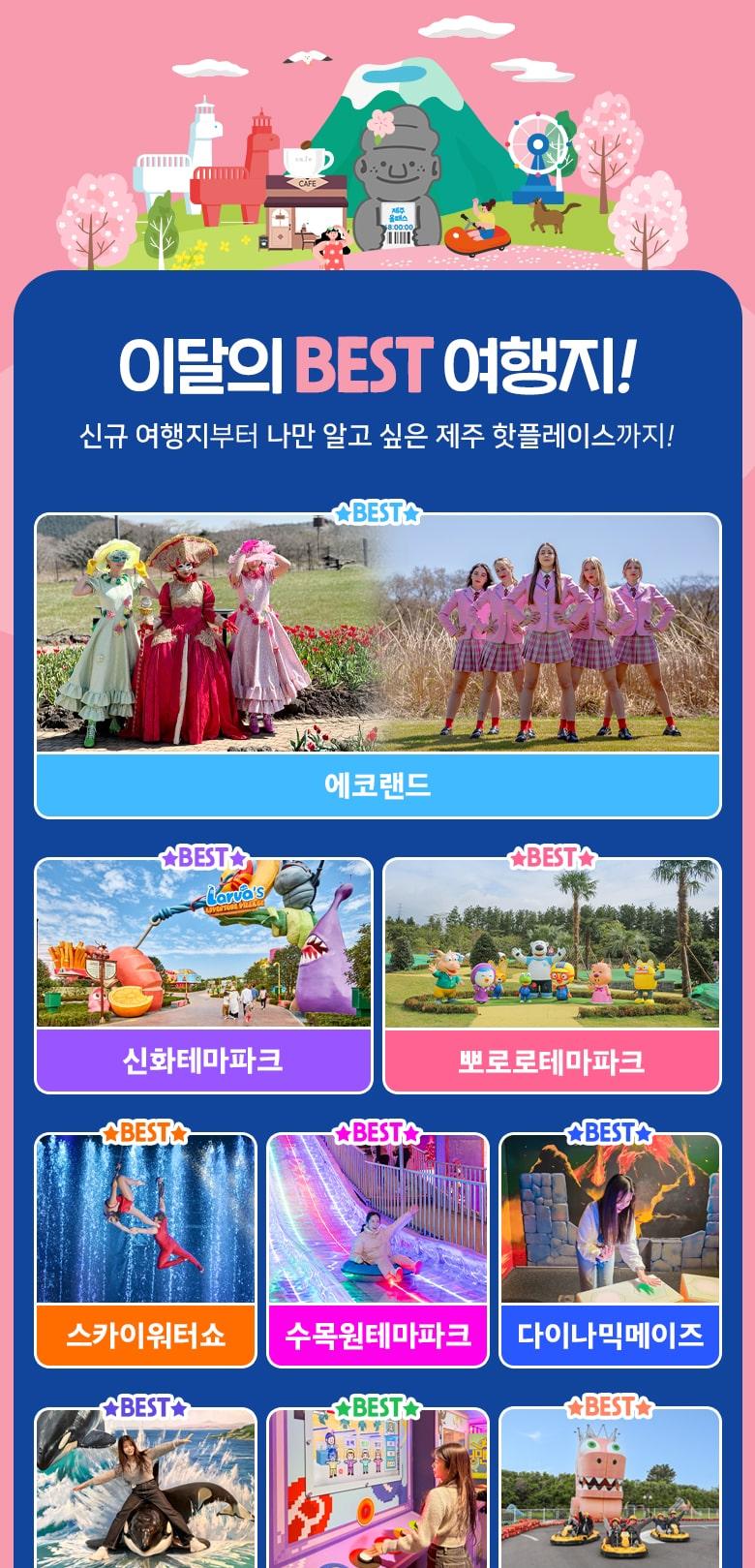Select the 신화테마파크 card
This screenshot has height=1568, width=755.
click(203, 976)
